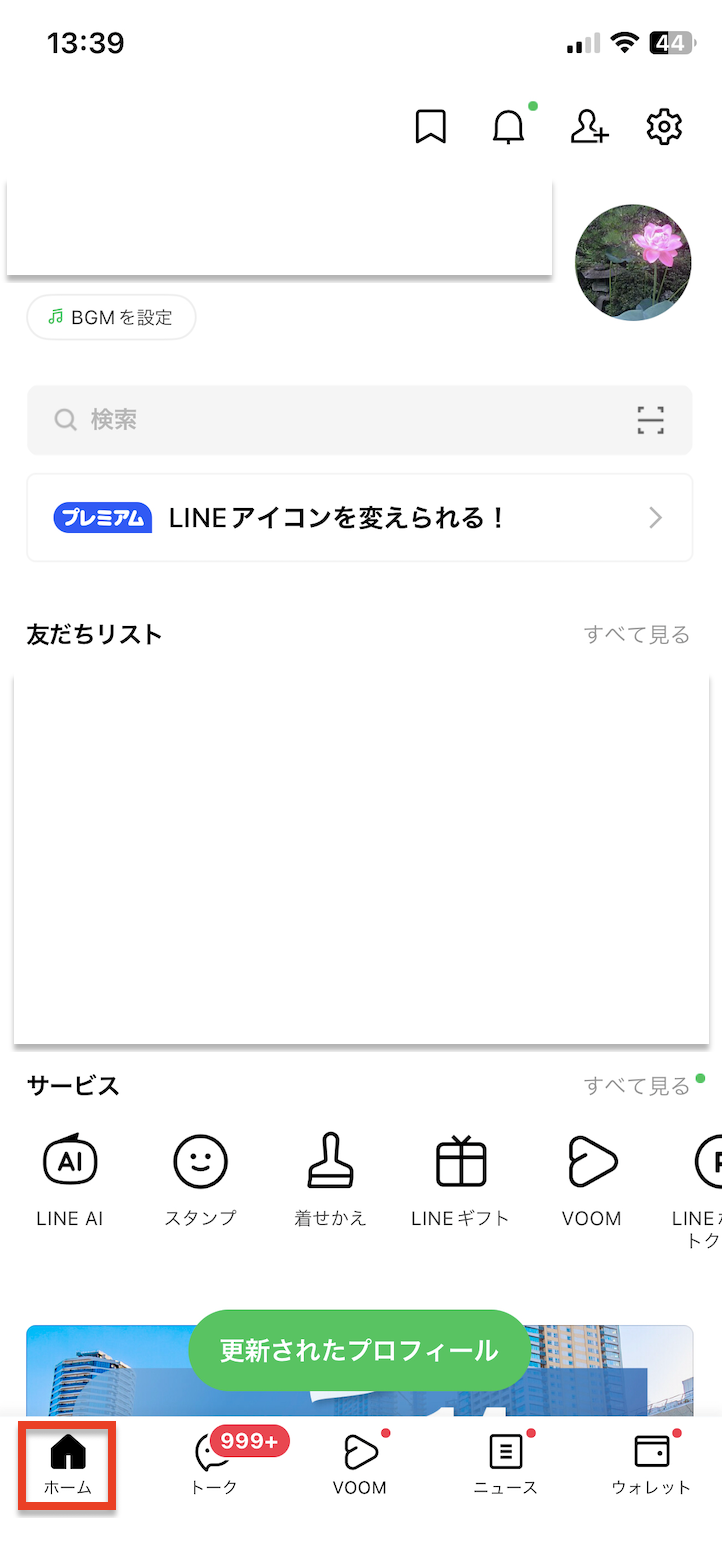Image resolution: width=722 pixels, height=1548 pixels.
Task: Open the Keep bookmark icon
Action: pyautogui.click(x=430, y=127)
